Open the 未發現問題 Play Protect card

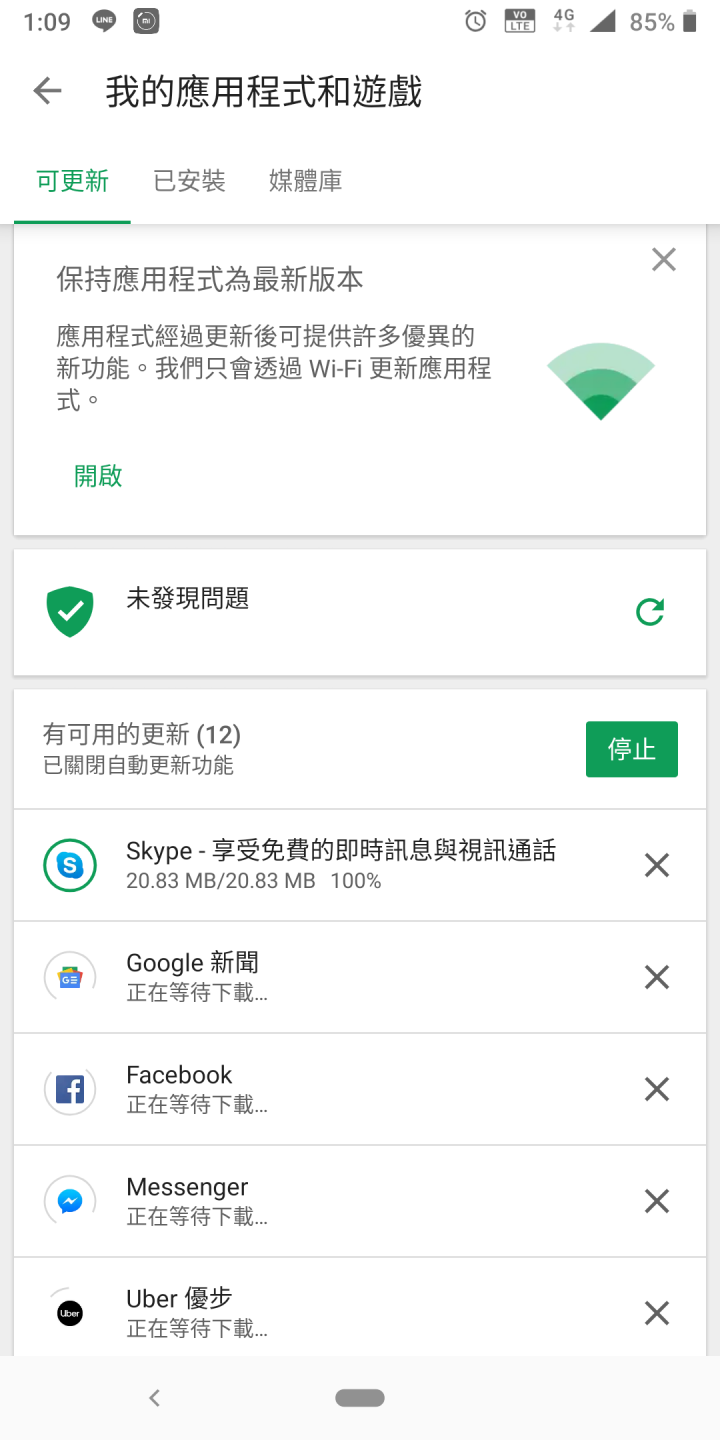click(x=360, y=611)
